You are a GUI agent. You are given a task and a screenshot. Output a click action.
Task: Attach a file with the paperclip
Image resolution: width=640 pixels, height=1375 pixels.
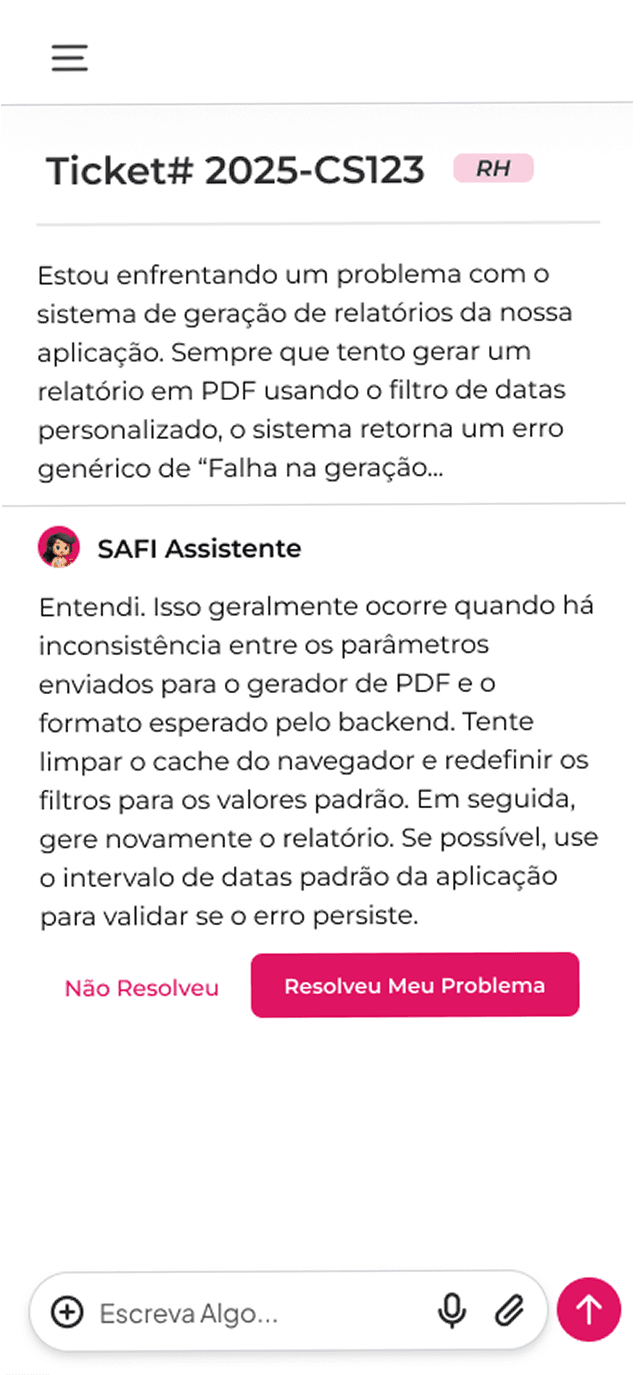(x=510, y=1311)
